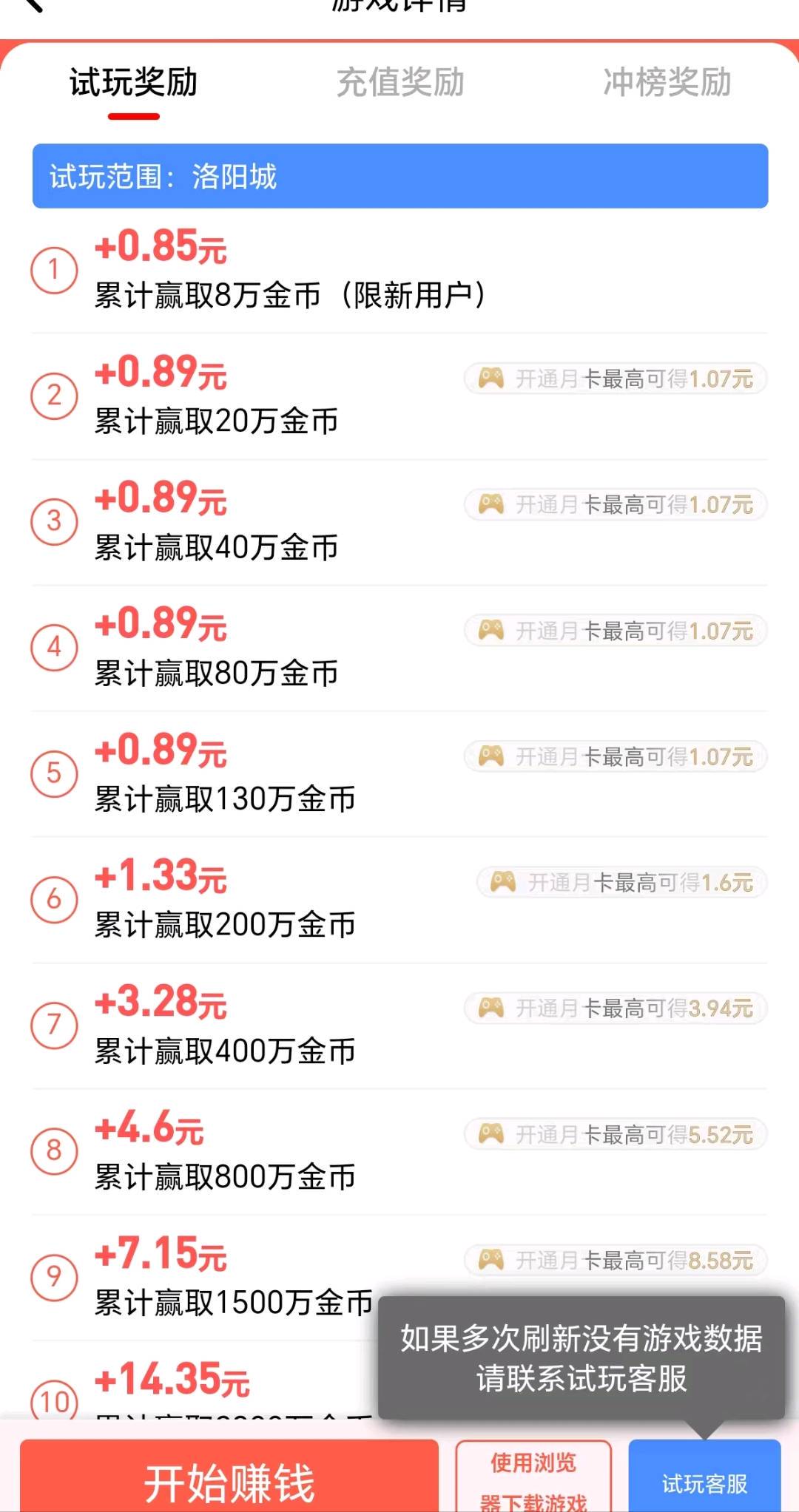This screenshot has height=1512, width=799.
Task: Tap 使用浏览器下载游戏 button
Action: pyautogui.click(x=533, y=1476)
